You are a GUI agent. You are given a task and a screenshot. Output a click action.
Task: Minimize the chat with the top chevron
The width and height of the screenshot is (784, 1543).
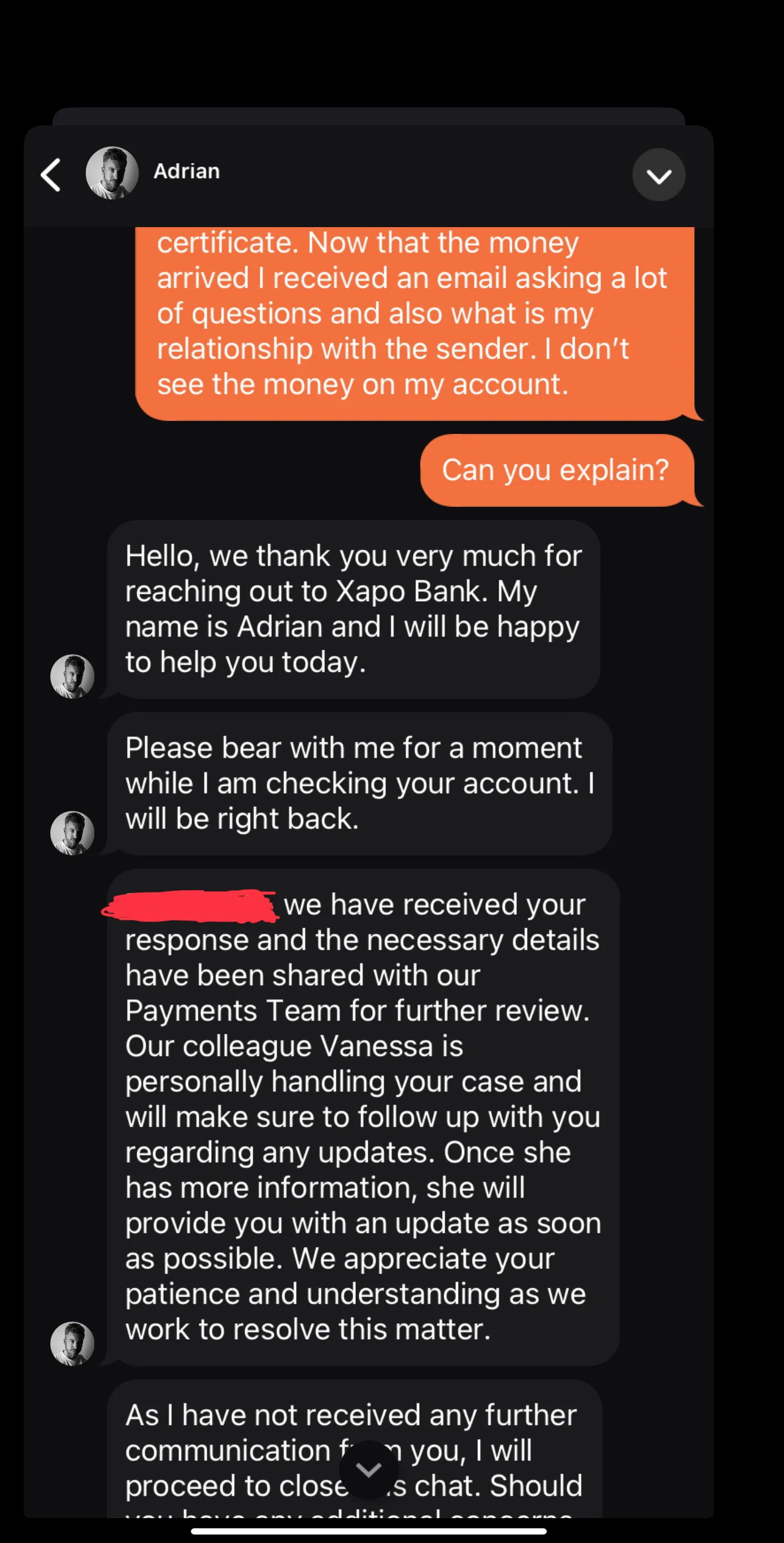pos(659,175)
